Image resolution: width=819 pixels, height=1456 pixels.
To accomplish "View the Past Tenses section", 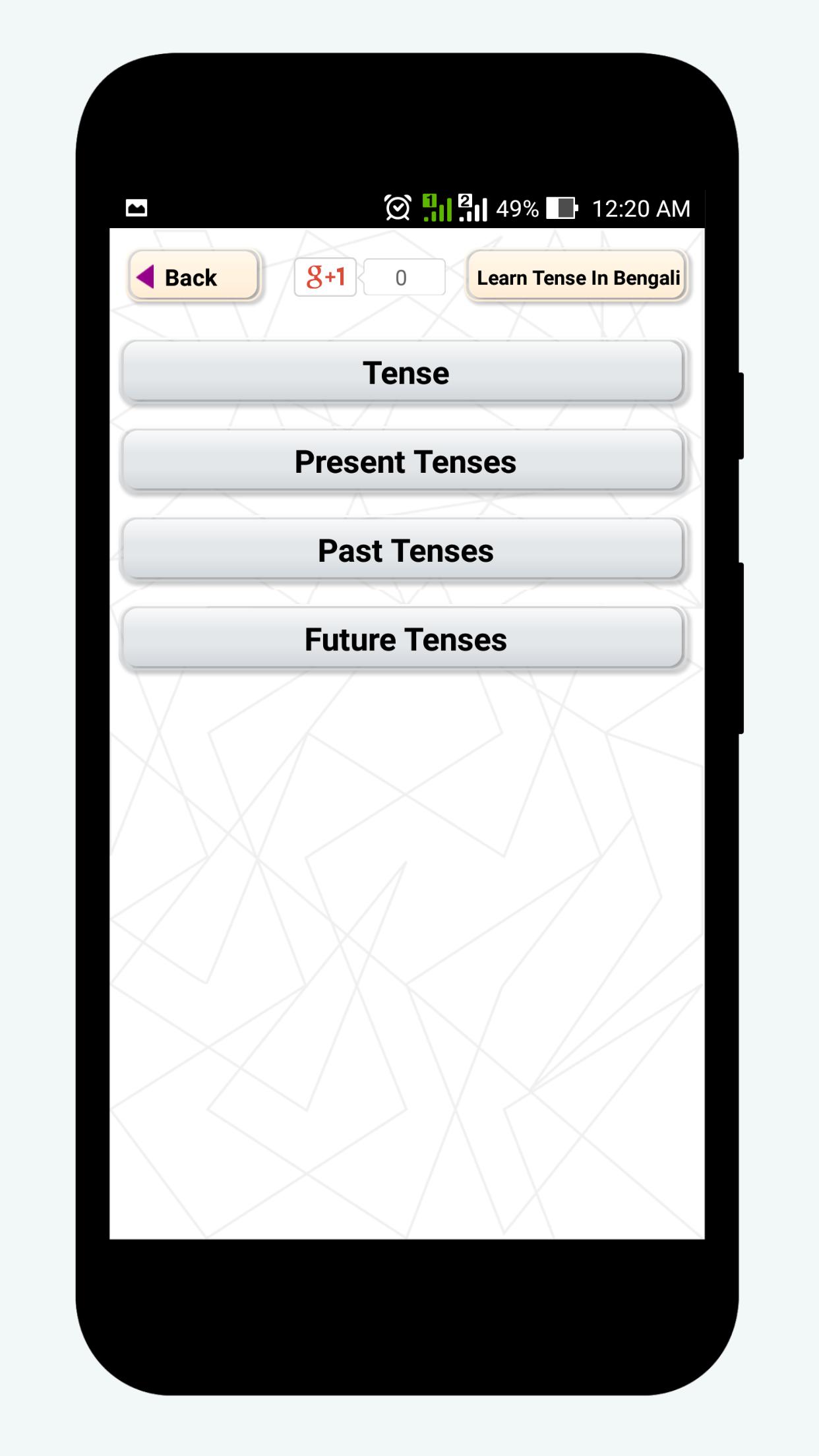I will pyautogui.click(x=404, y=550).
